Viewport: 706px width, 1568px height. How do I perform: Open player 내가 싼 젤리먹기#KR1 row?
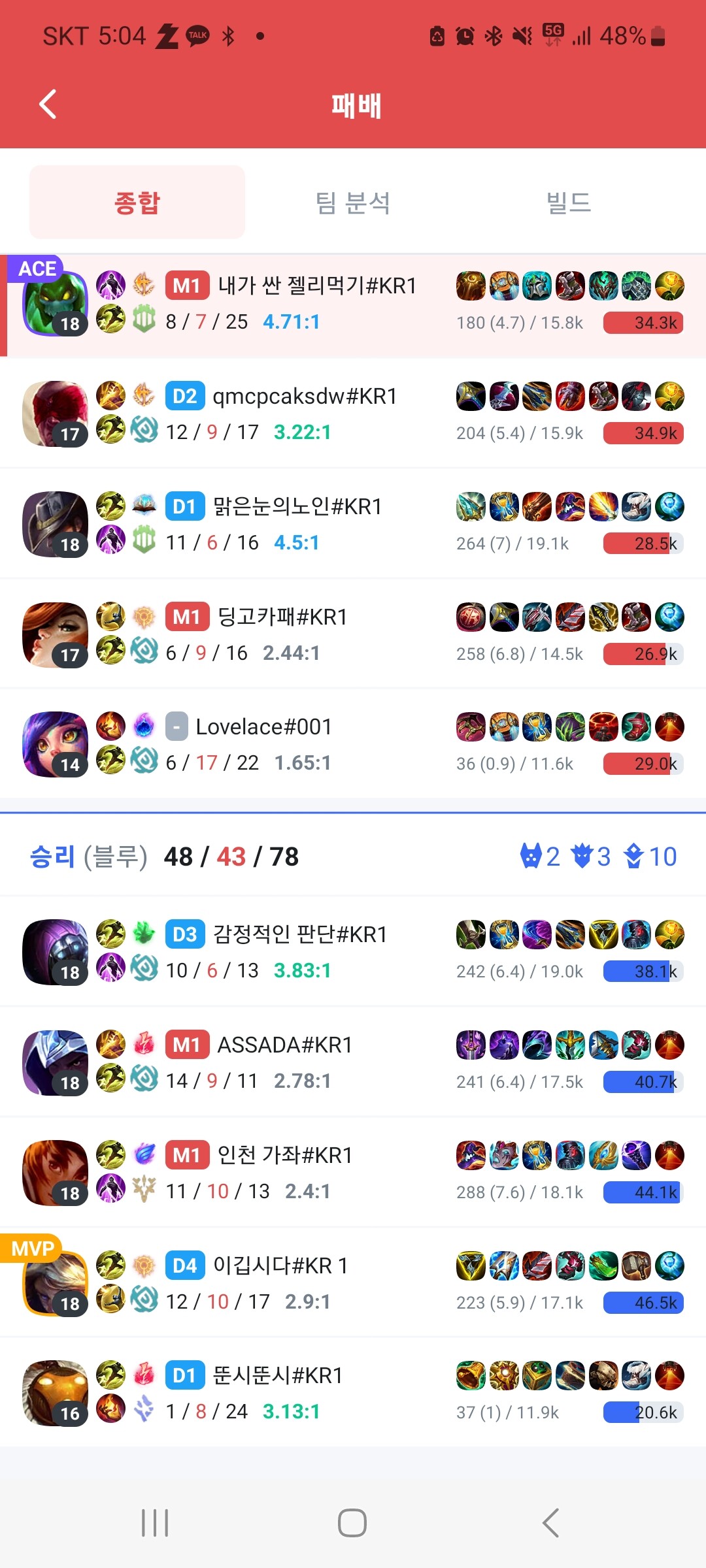tap(317, 286)
